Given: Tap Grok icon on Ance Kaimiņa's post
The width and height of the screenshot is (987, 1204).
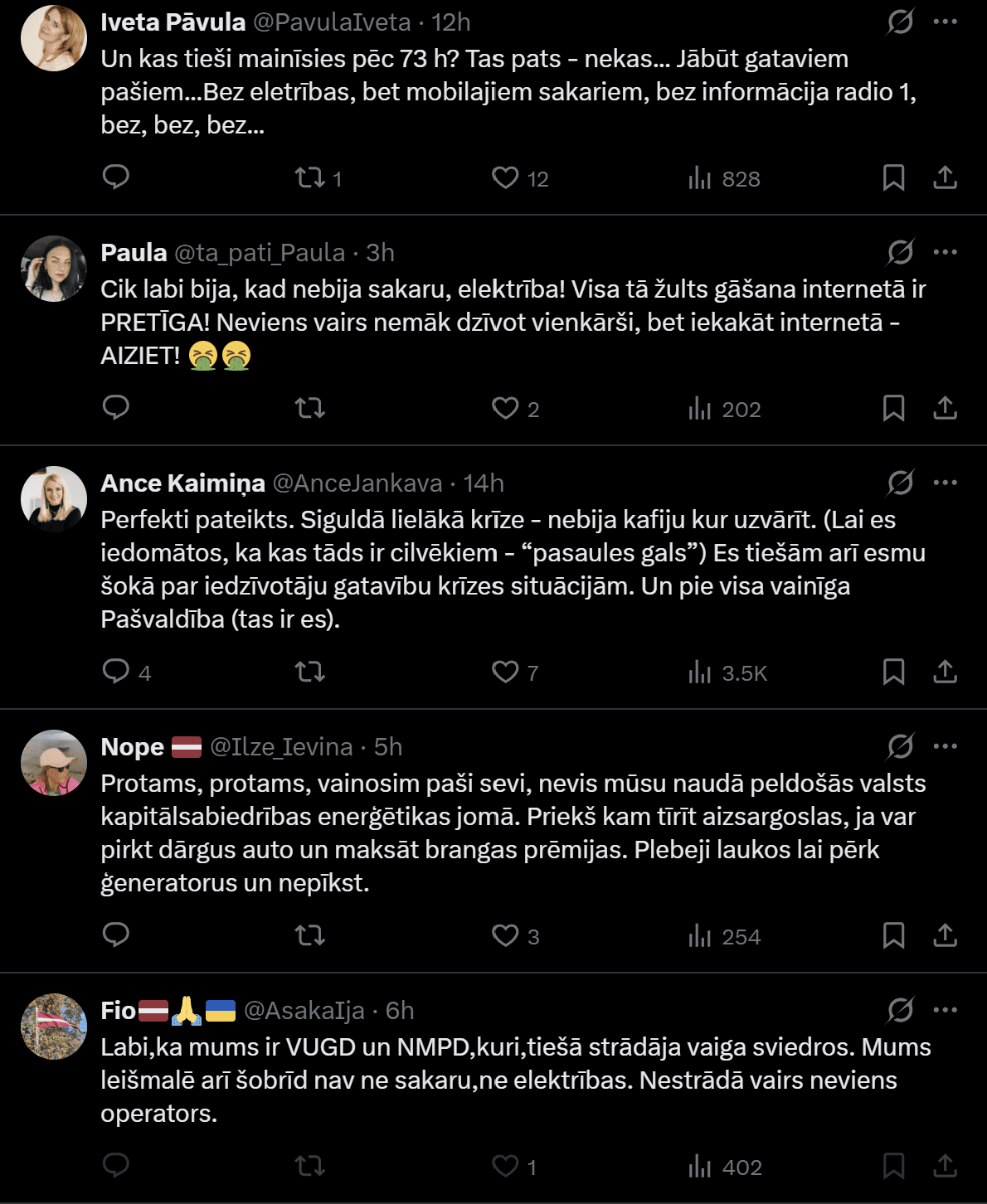Looking at the screenshot, I should tap(900, 483).
